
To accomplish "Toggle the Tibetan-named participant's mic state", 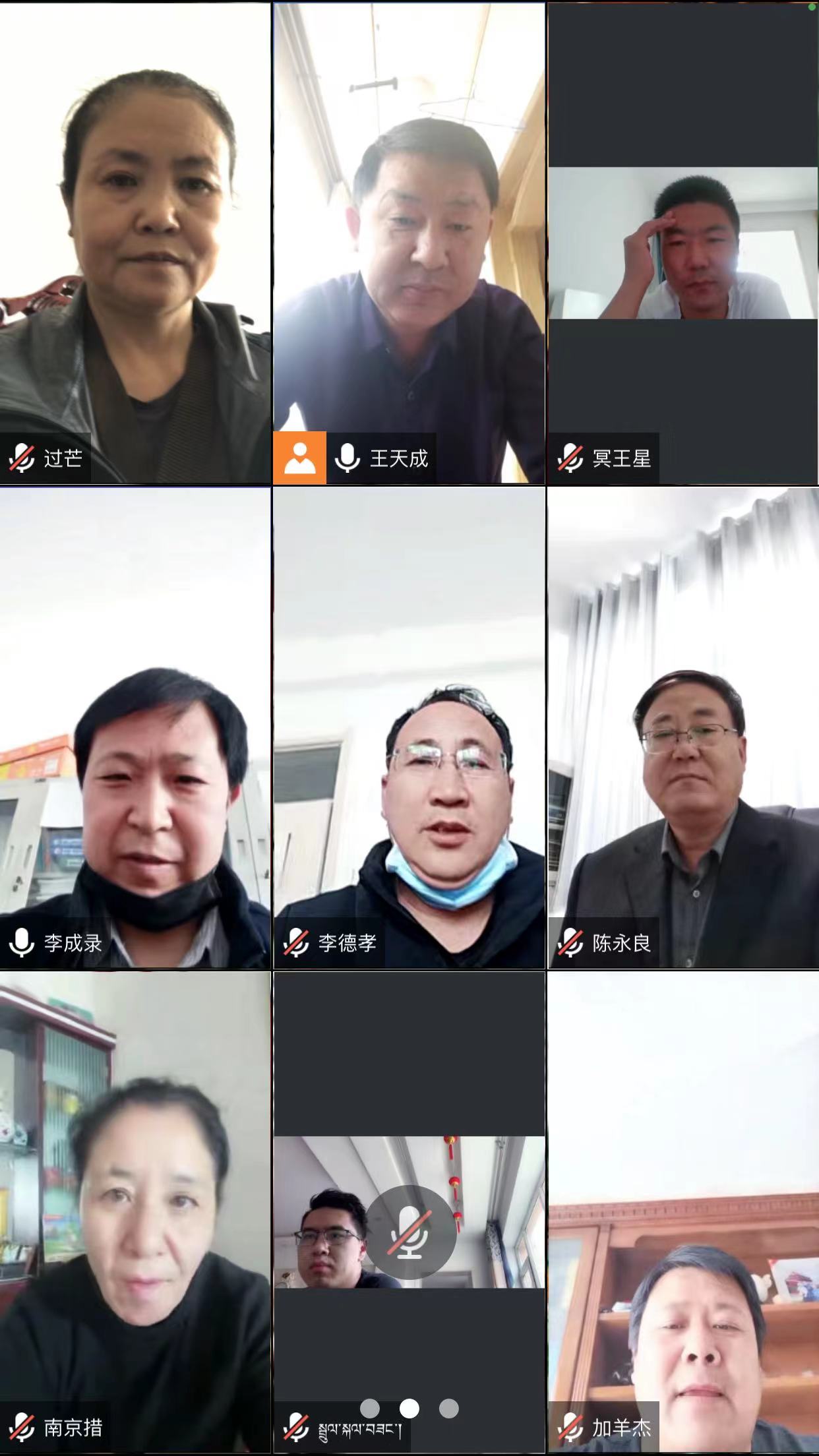I will [298, 1426].
